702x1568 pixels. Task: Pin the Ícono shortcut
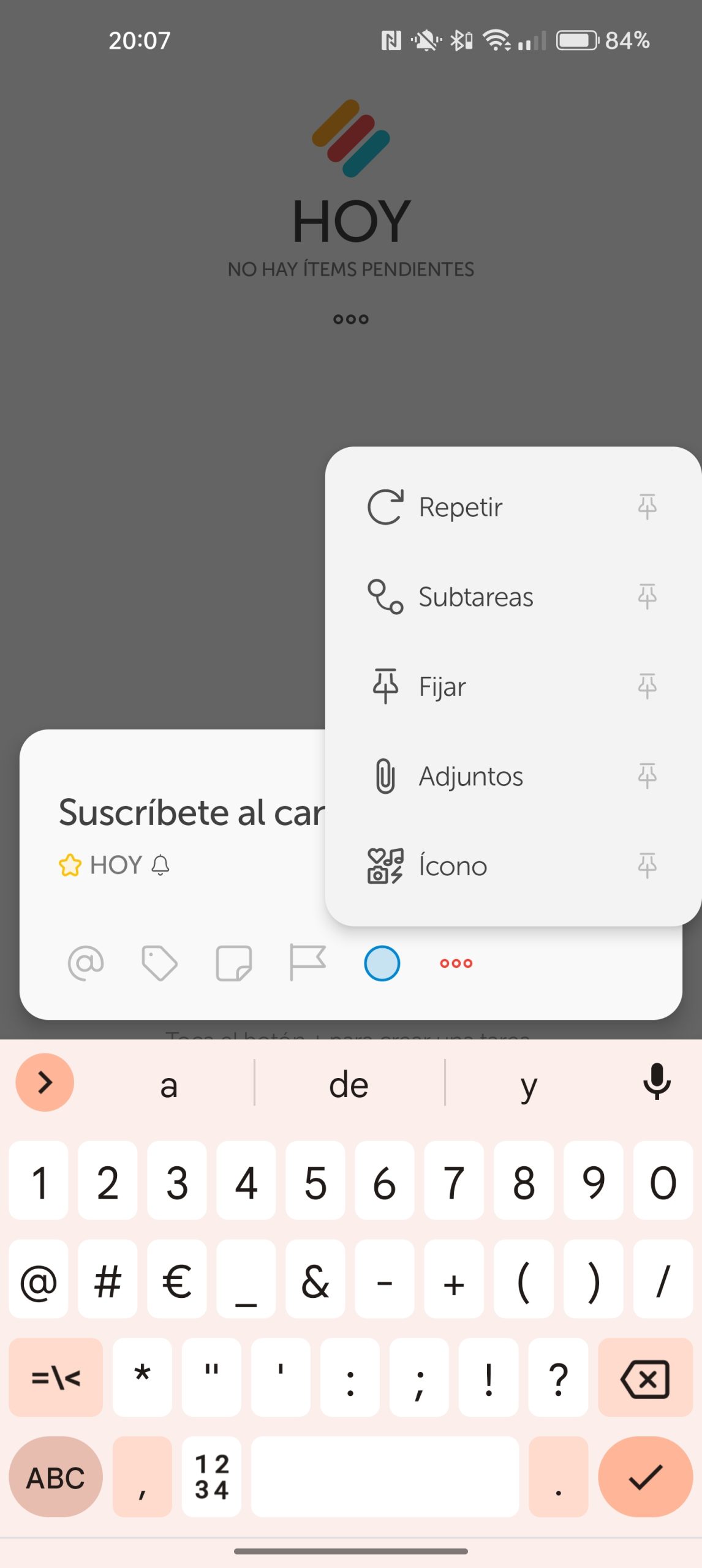tap(647, 865)
